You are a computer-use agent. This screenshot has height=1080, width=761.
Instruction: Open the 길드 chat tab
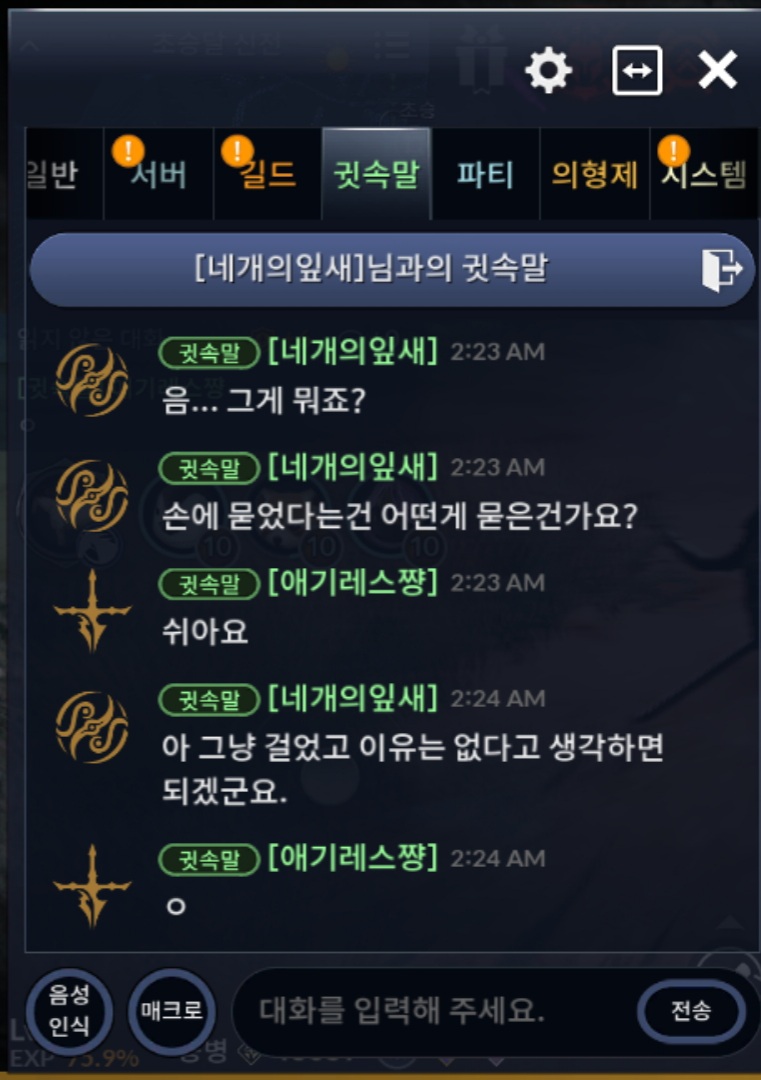pos(267,175)
